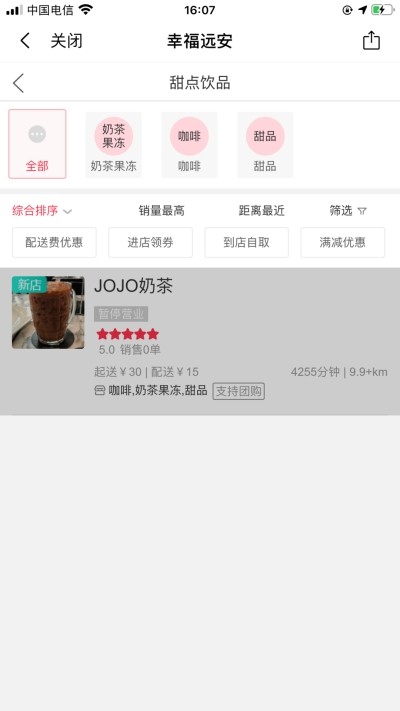Image resolution: width=400 pixels, height=711 pixels.
Task: Select the 全部 category
Action: coord(37,144)
